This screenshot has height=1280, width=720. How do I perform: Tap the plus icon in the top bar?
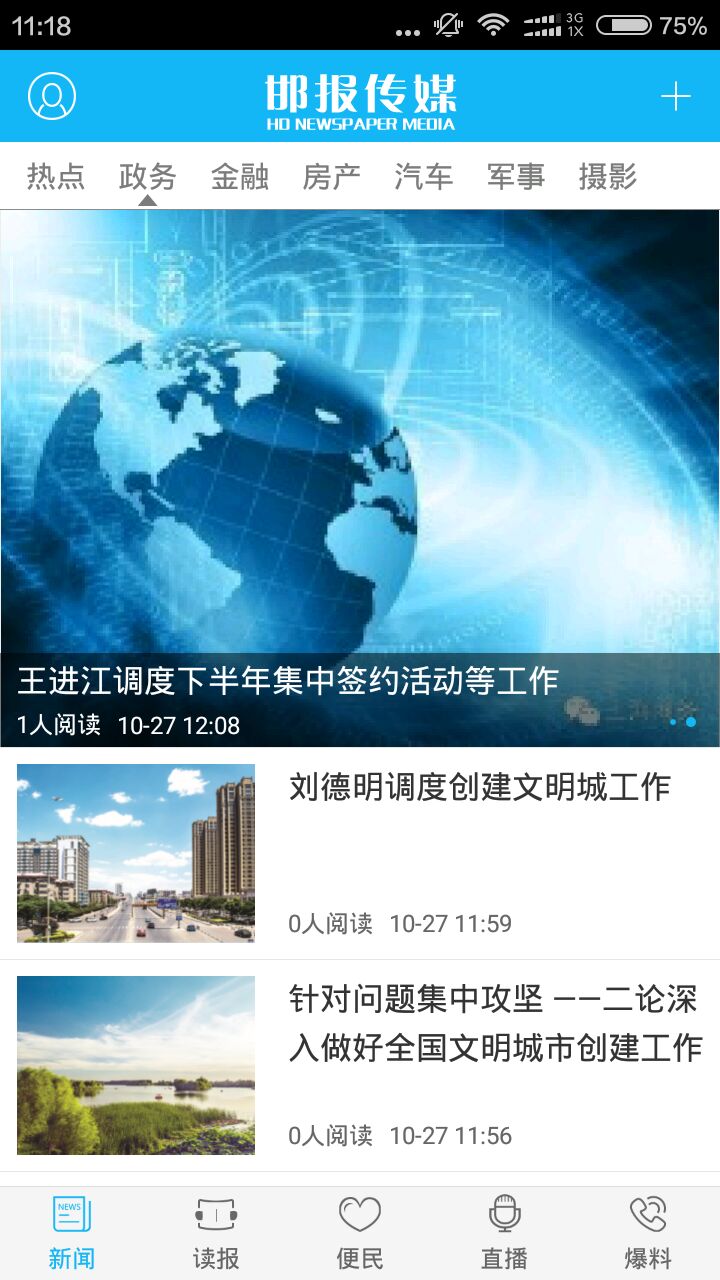pos(676,96)
